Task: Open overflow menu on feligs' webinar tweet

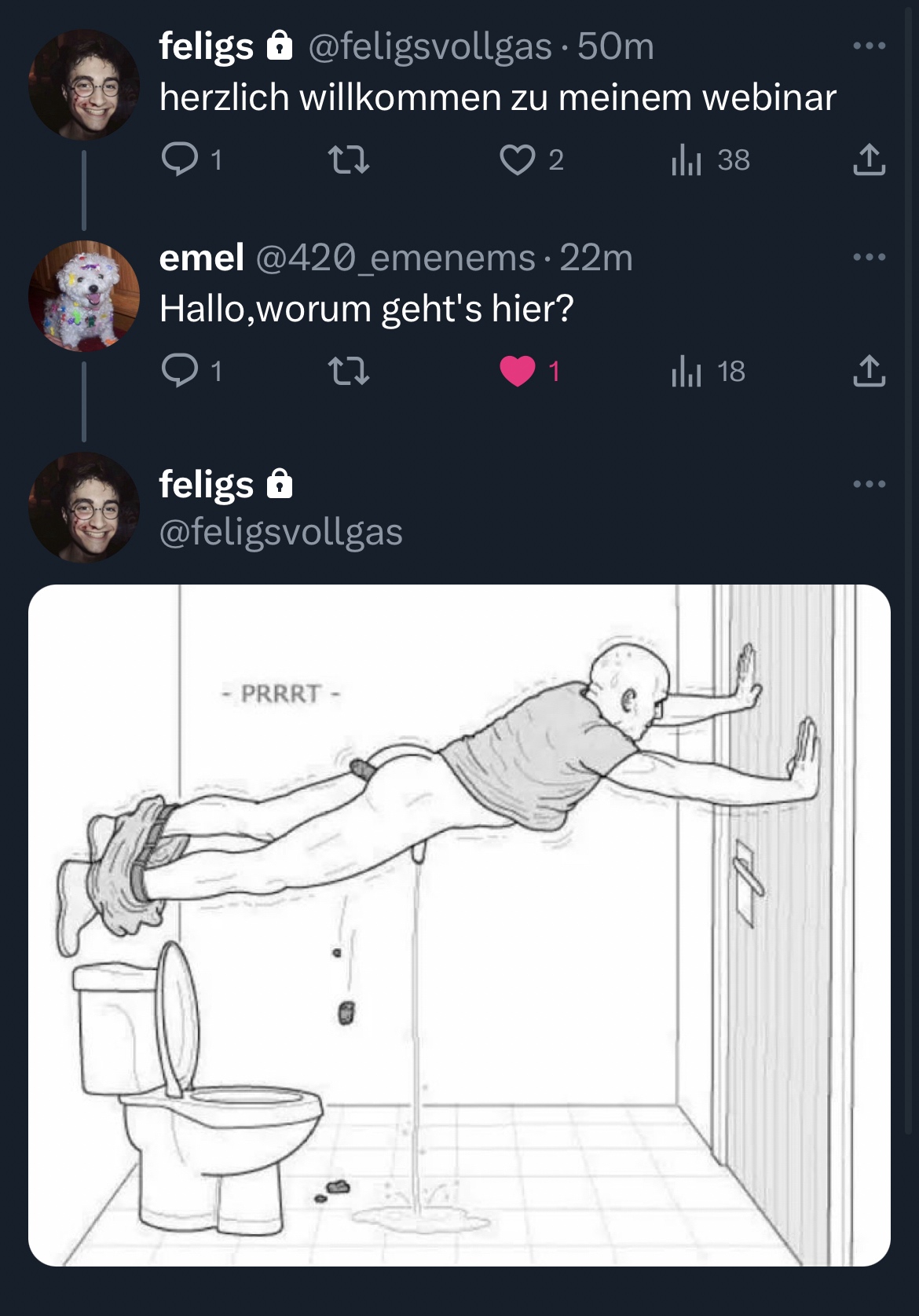Action: click(870, 46)
